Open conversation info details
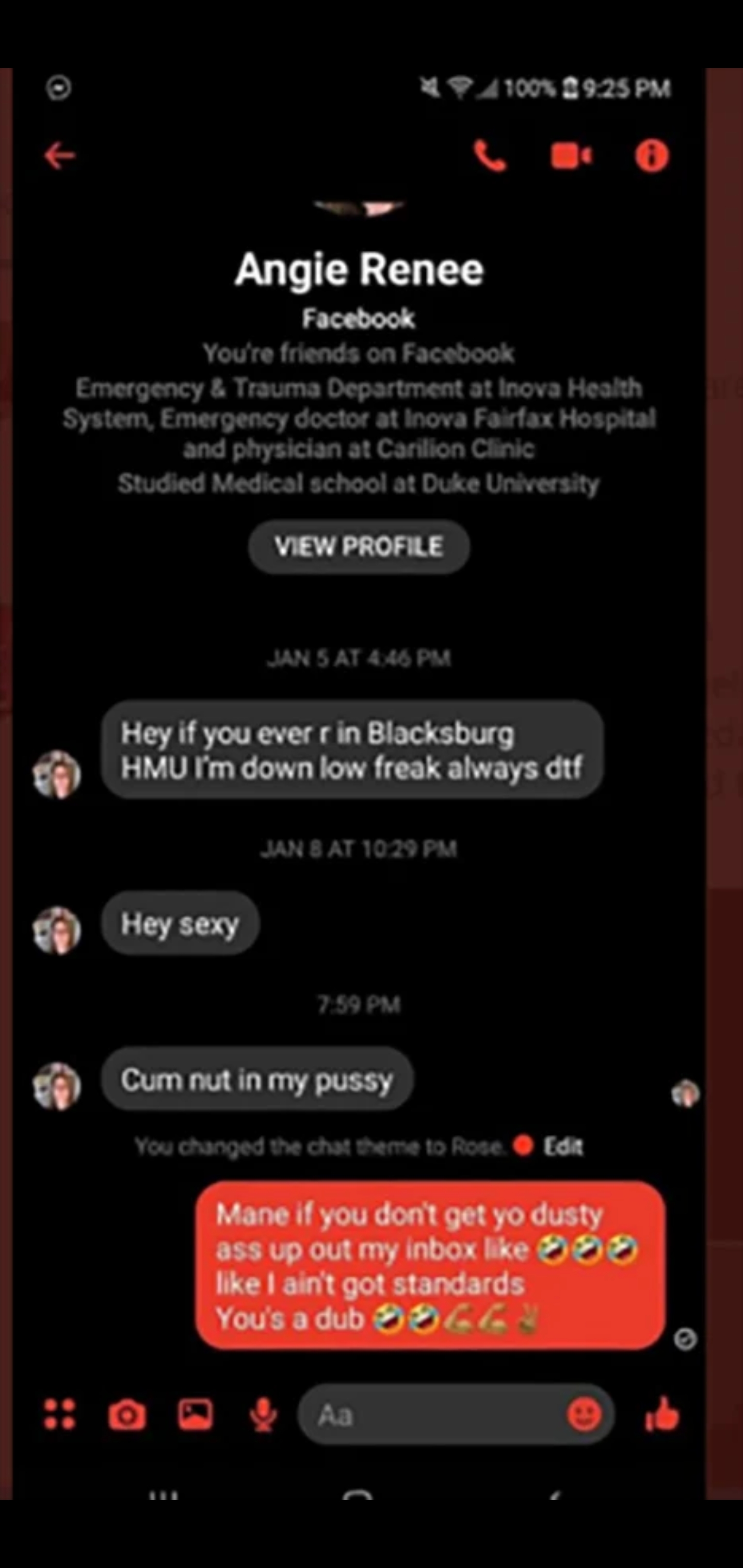The width and height of the screenshot is (743, 1568). [652, 156]
